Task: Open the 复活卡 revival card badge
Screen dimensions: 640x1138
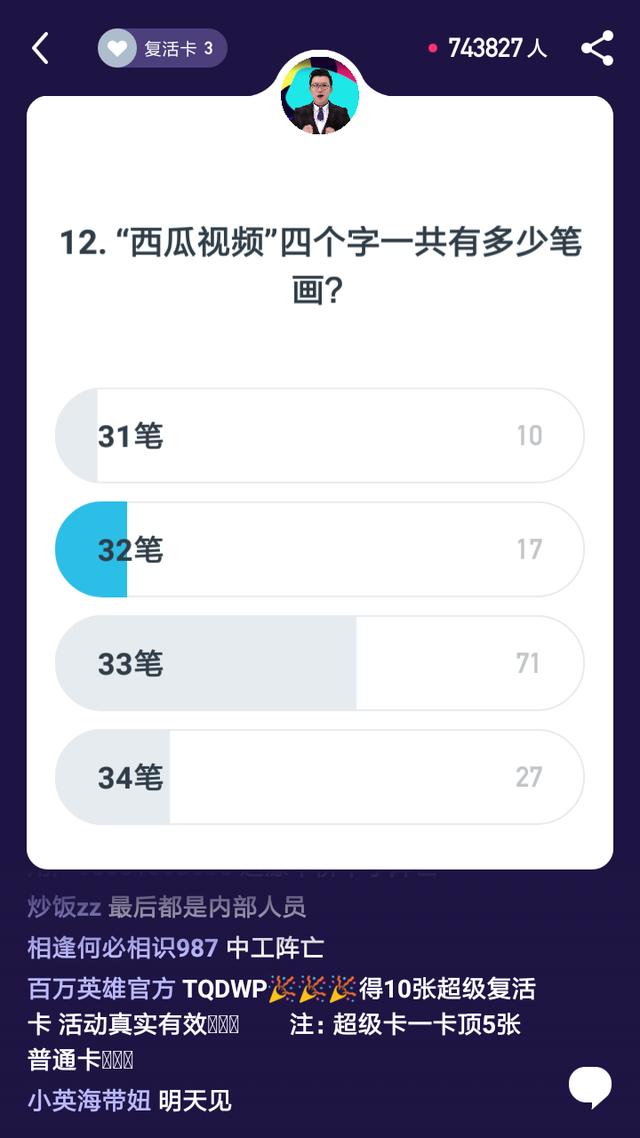Action: coord(163,49)
